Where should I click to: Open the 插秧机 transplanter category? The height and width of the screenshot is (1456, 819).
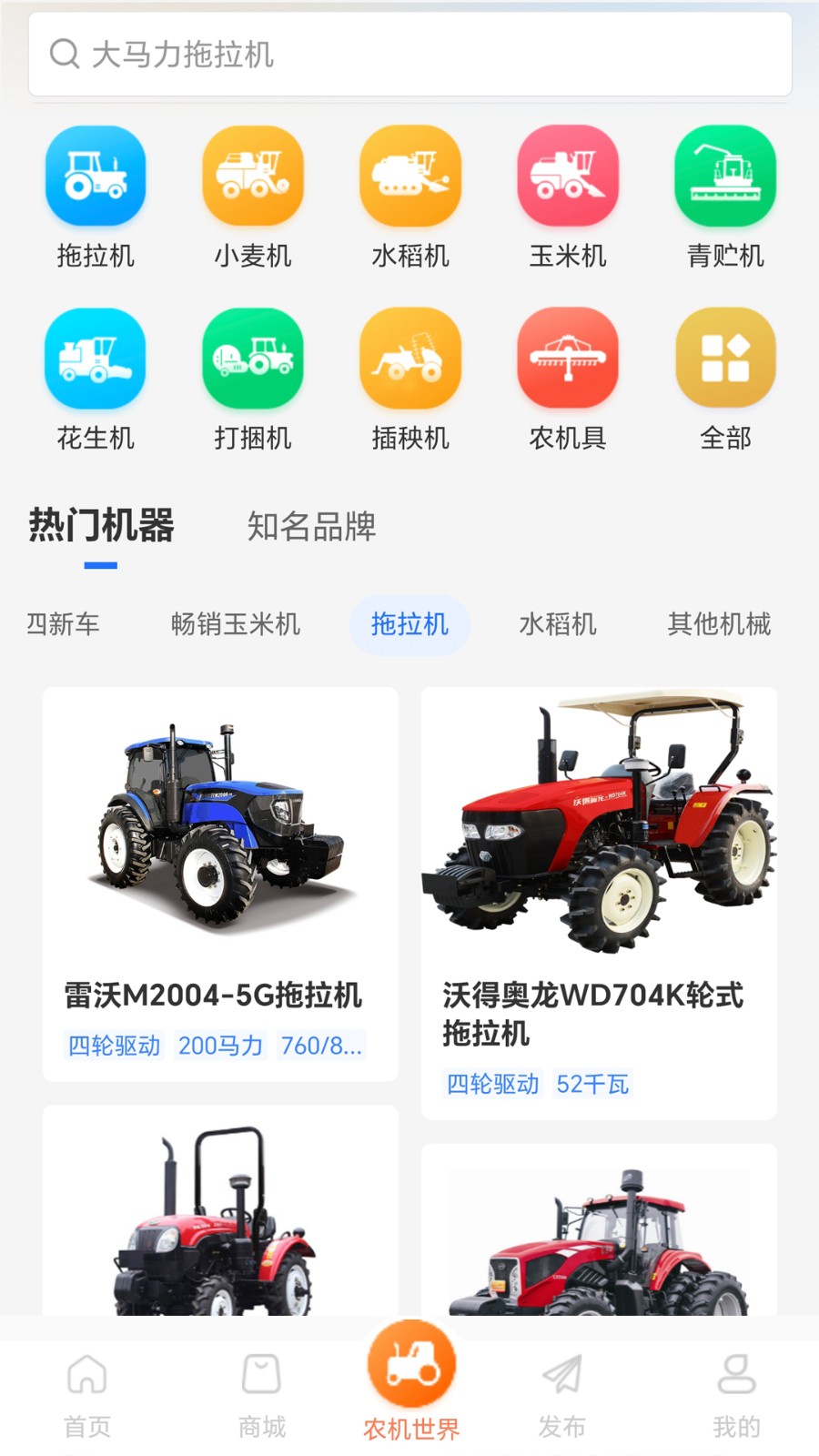click(410, 359)
